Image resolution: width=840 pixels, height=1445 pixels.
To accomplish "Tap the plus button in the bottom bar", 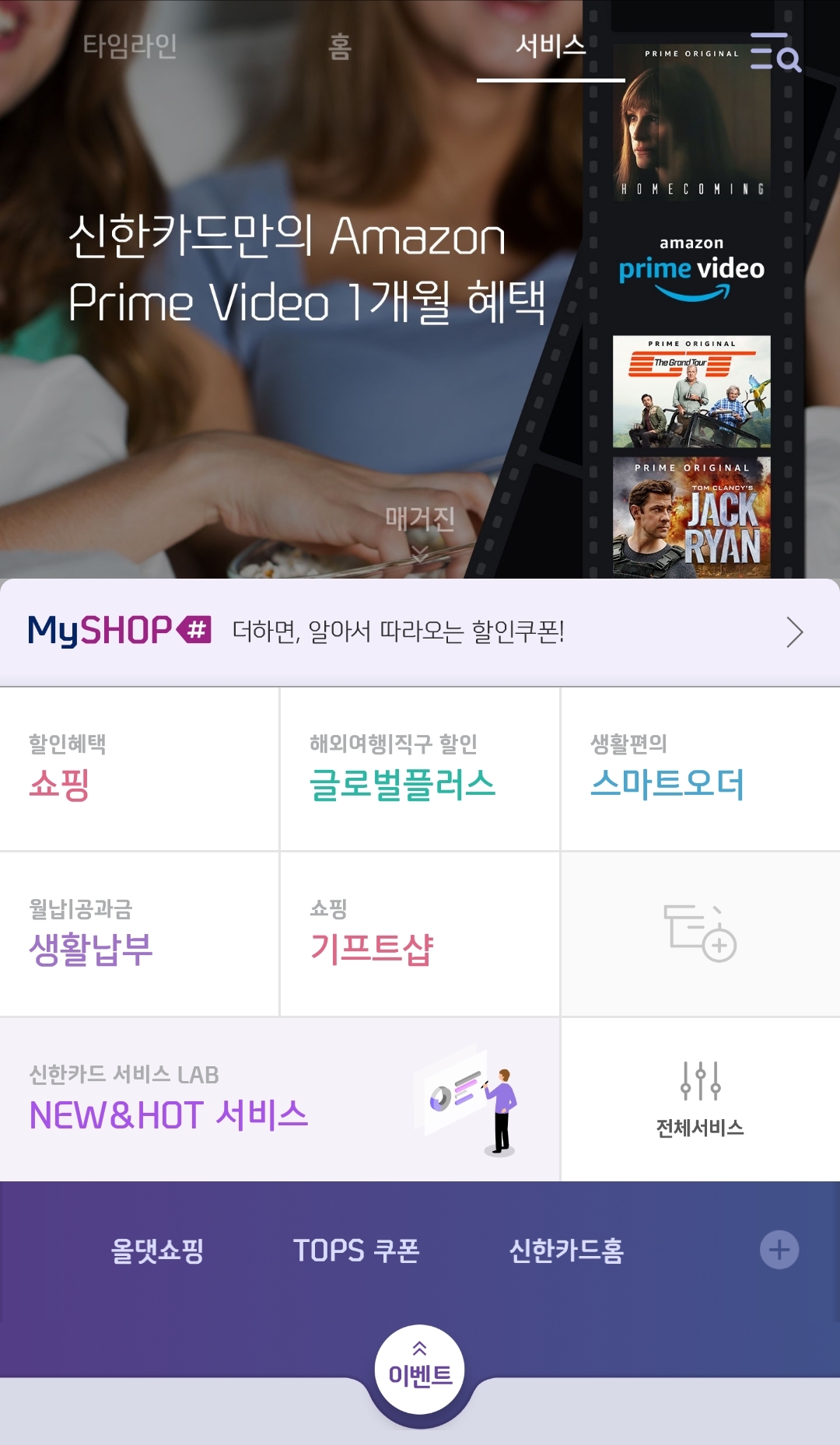I will [x=779, y=1250].
